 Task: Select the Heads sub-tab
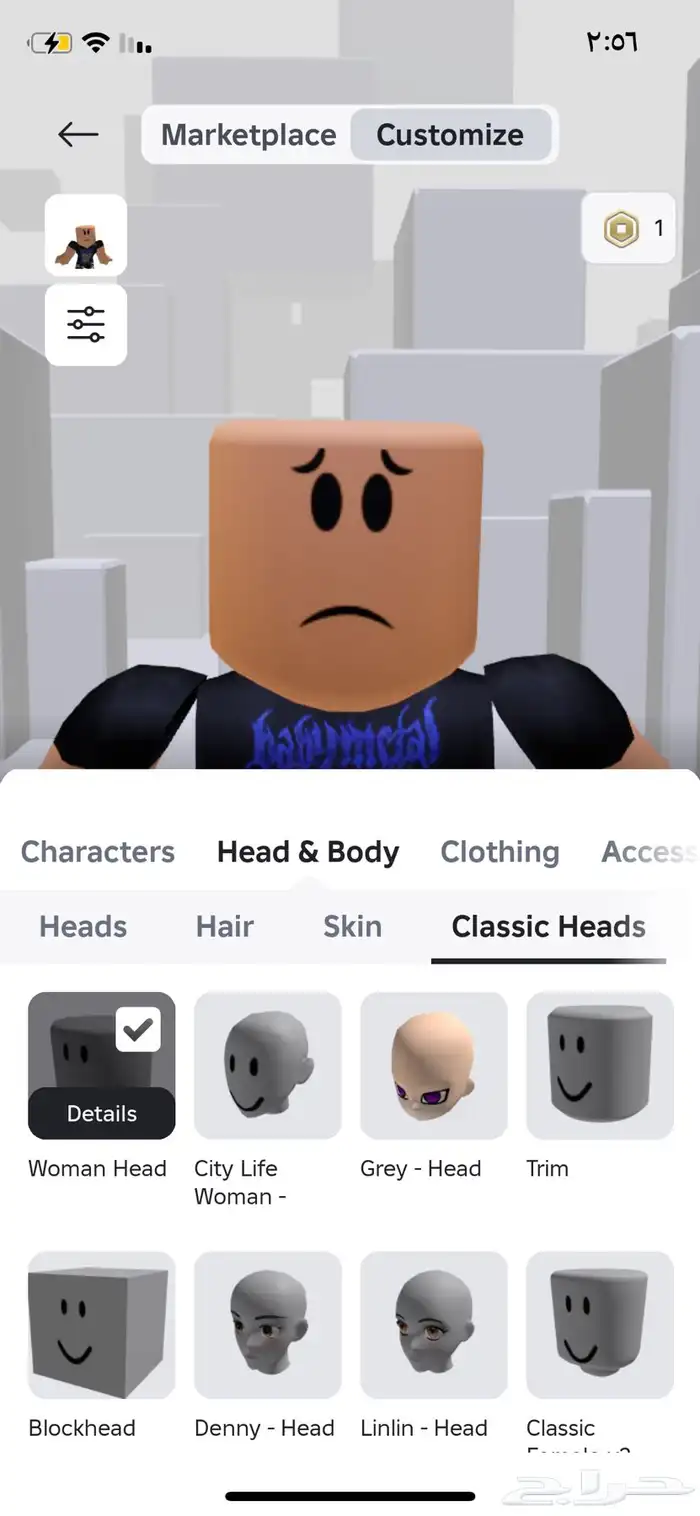point(83,926)
